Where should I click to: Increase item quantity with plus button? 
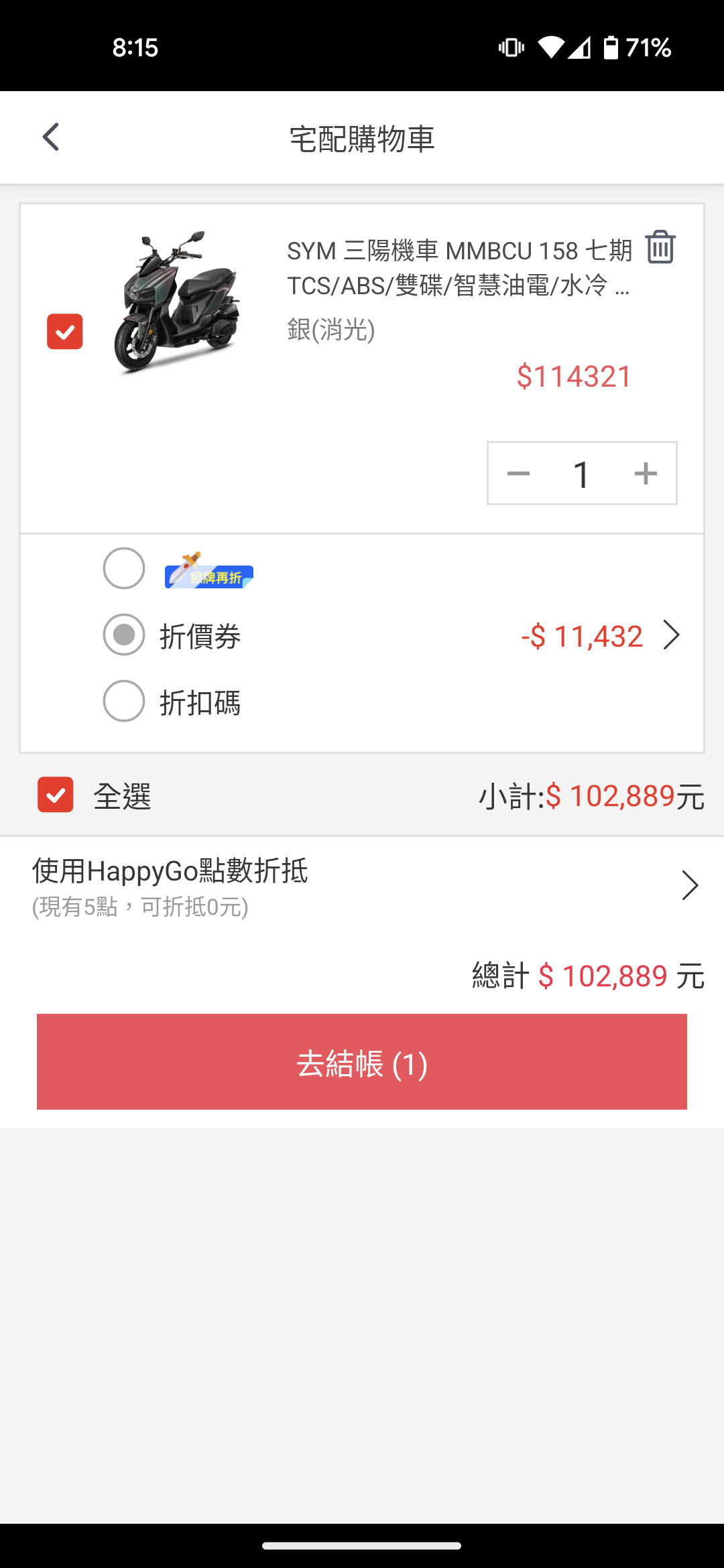(x=646, y=474)
